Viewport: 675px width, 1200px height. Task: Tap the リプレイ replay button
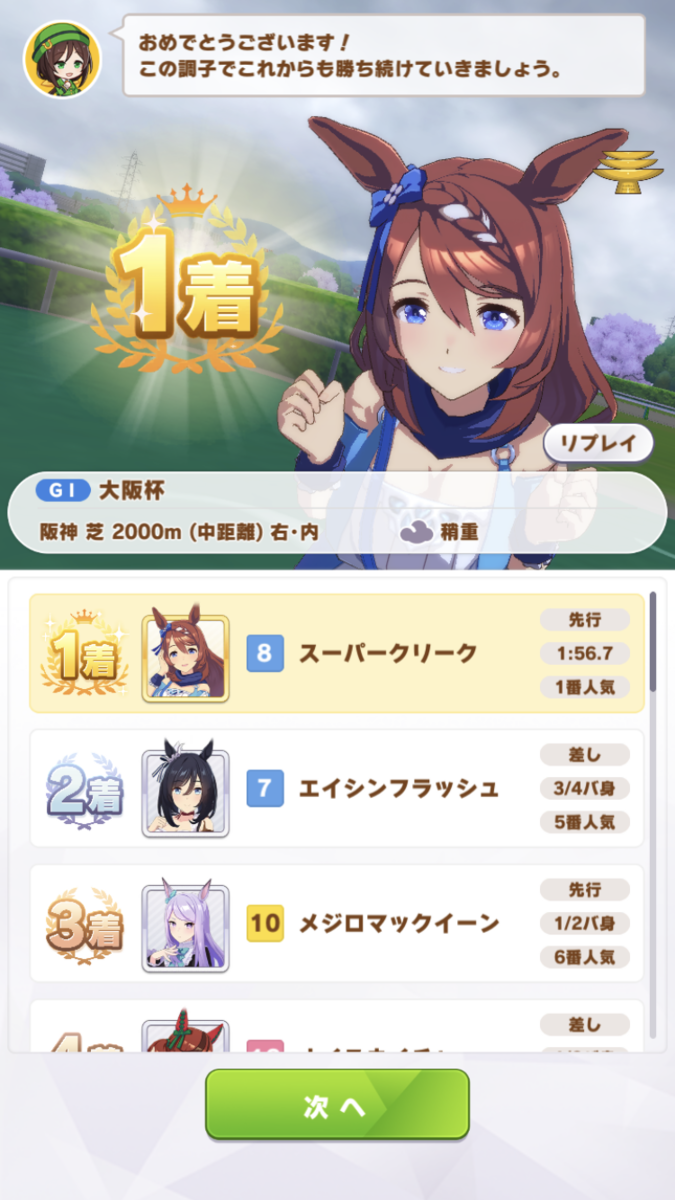coord(598,443)
